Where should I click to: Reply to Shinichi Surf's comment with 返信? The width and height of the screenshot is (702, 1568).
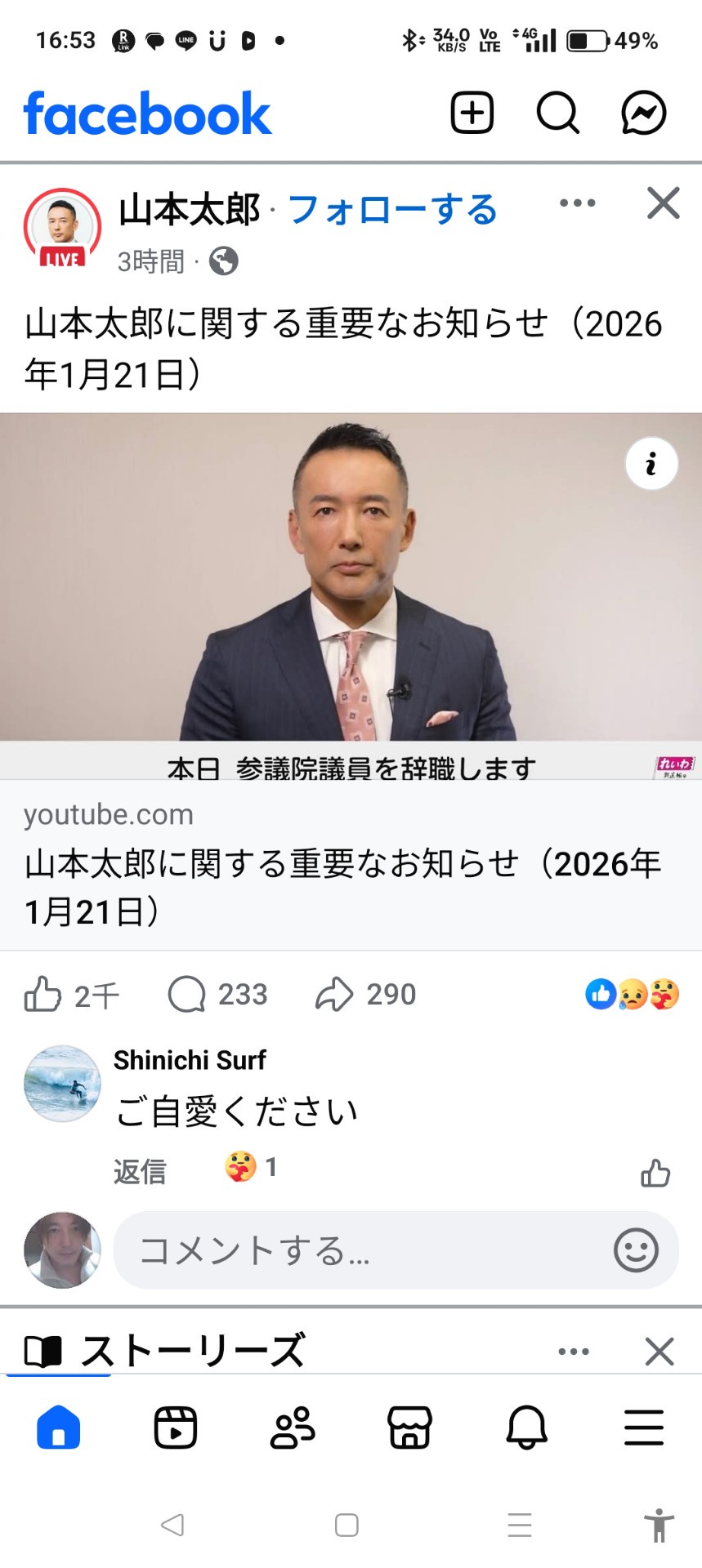click(x=139, y=1172)
